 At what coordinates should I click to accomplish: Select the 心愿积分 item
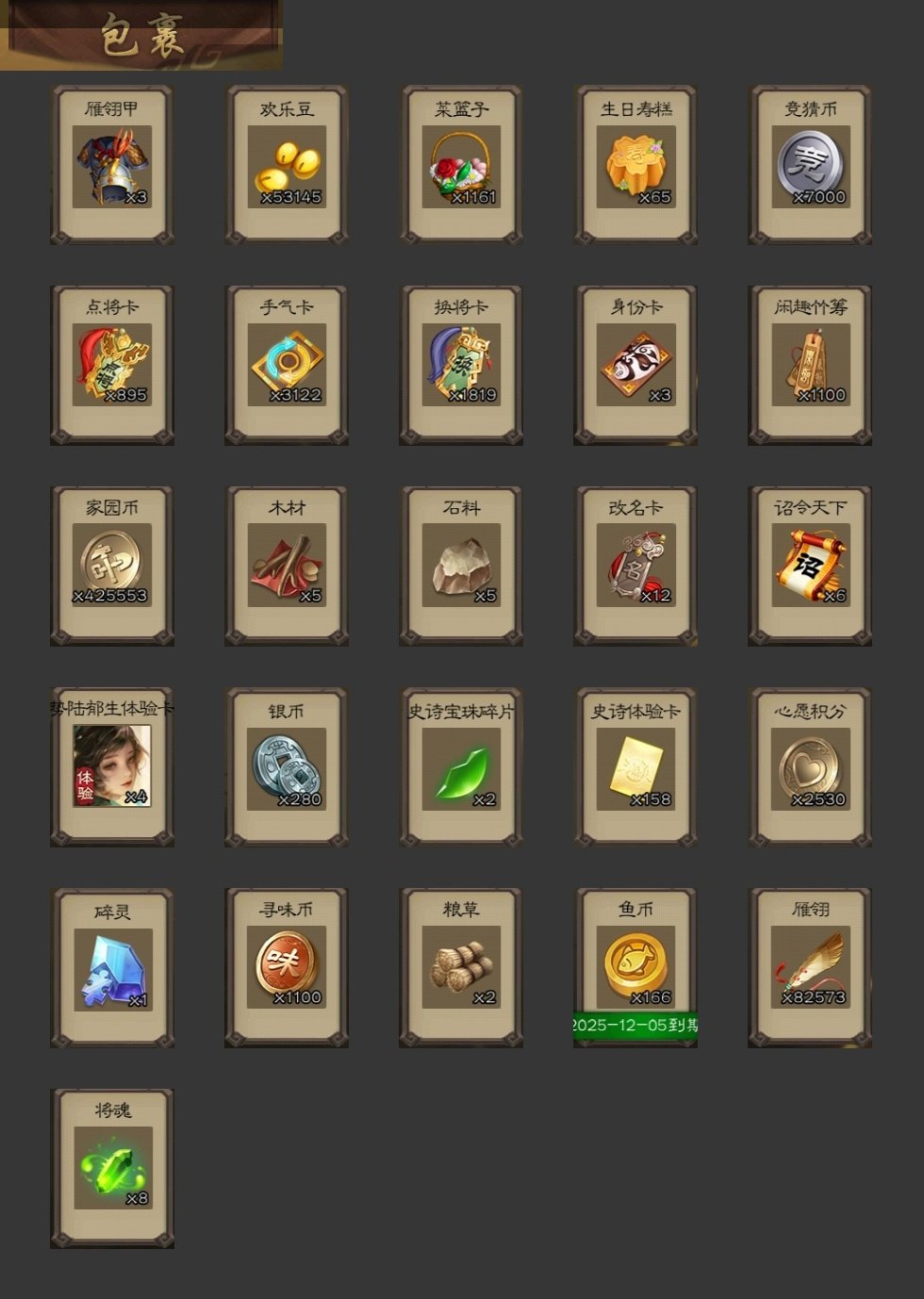[810, 768]
